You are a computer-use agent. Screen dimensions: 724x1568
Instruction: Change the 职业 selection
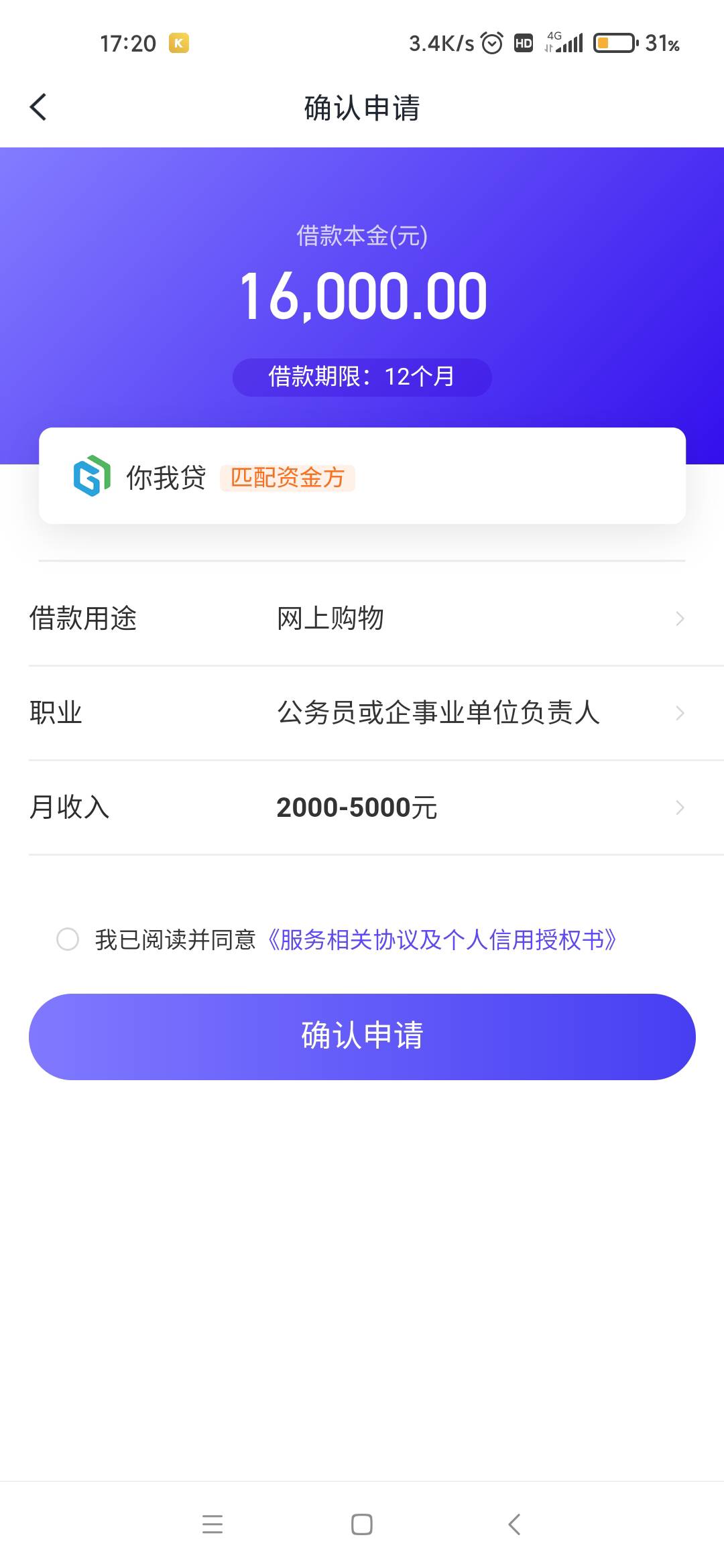(362, 712)
